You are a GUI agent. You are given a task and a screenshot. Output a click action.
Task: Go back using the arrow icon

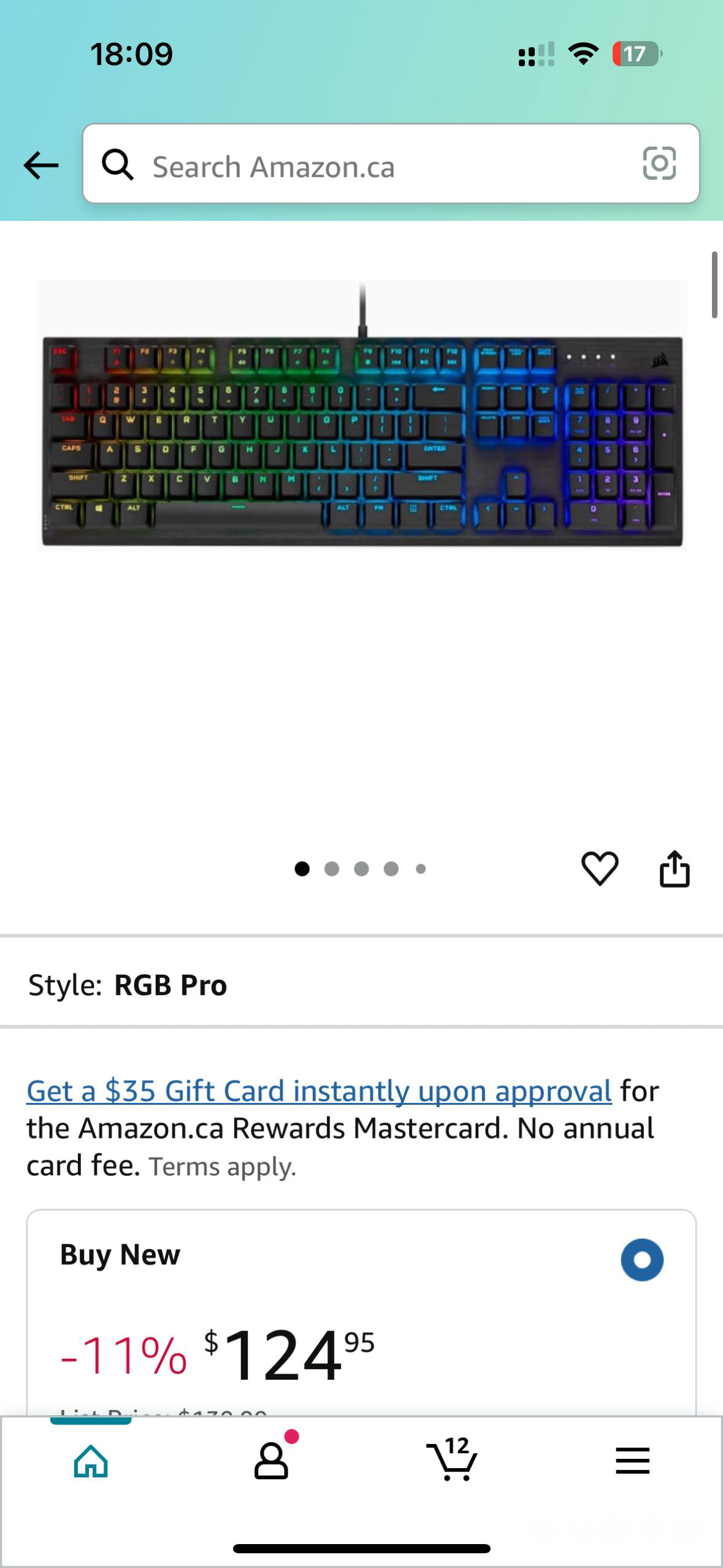(40, 165)
